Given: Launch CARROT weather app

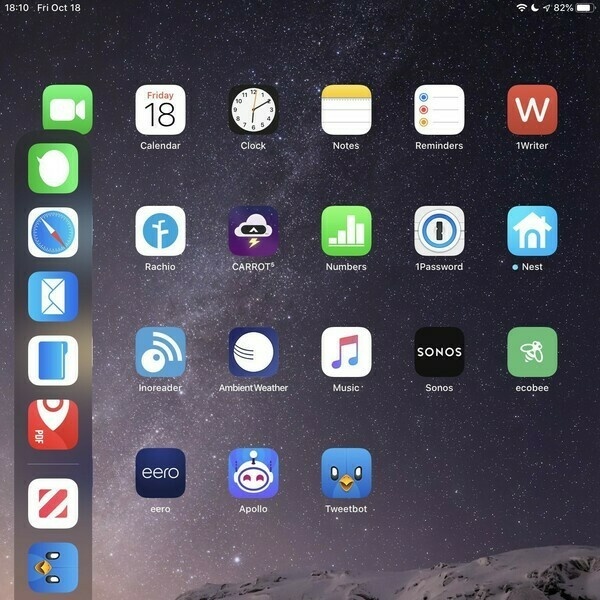Looking at the screenshot, I should [253, 231].
